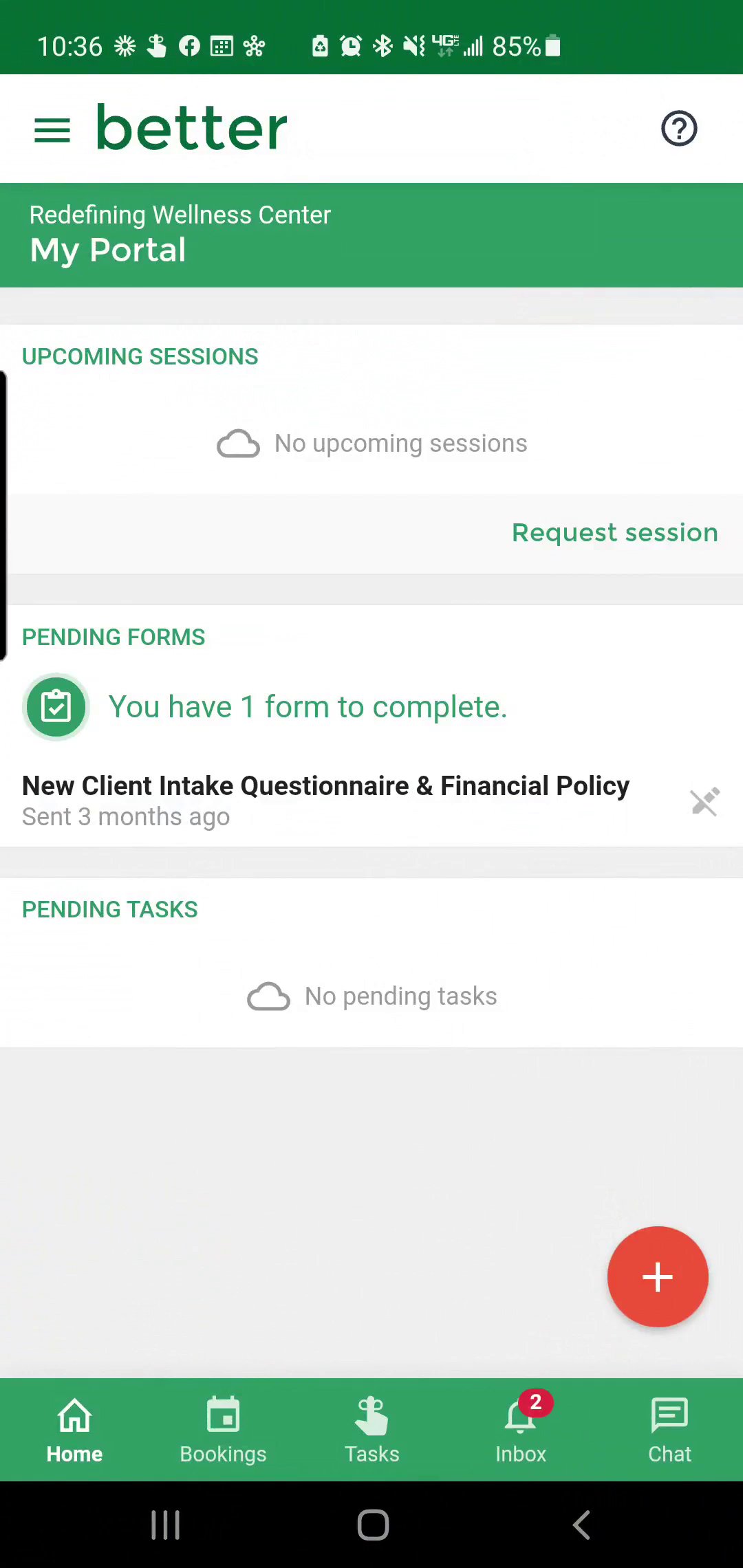This screenshot has width=743, height=1568.
Task: Open the help question mark icon
Action: point(679,129)
